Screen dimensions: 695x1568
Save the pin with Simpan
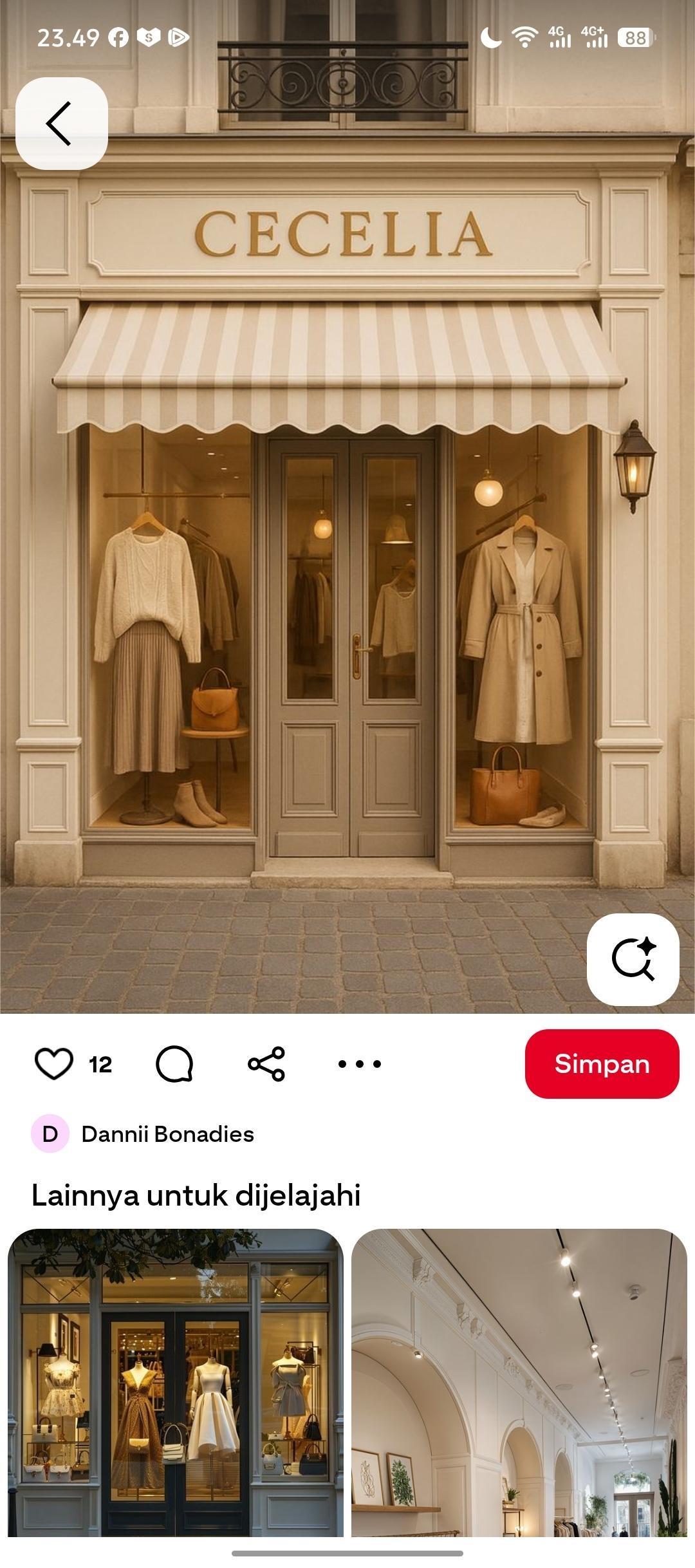tap(602, 1063)
